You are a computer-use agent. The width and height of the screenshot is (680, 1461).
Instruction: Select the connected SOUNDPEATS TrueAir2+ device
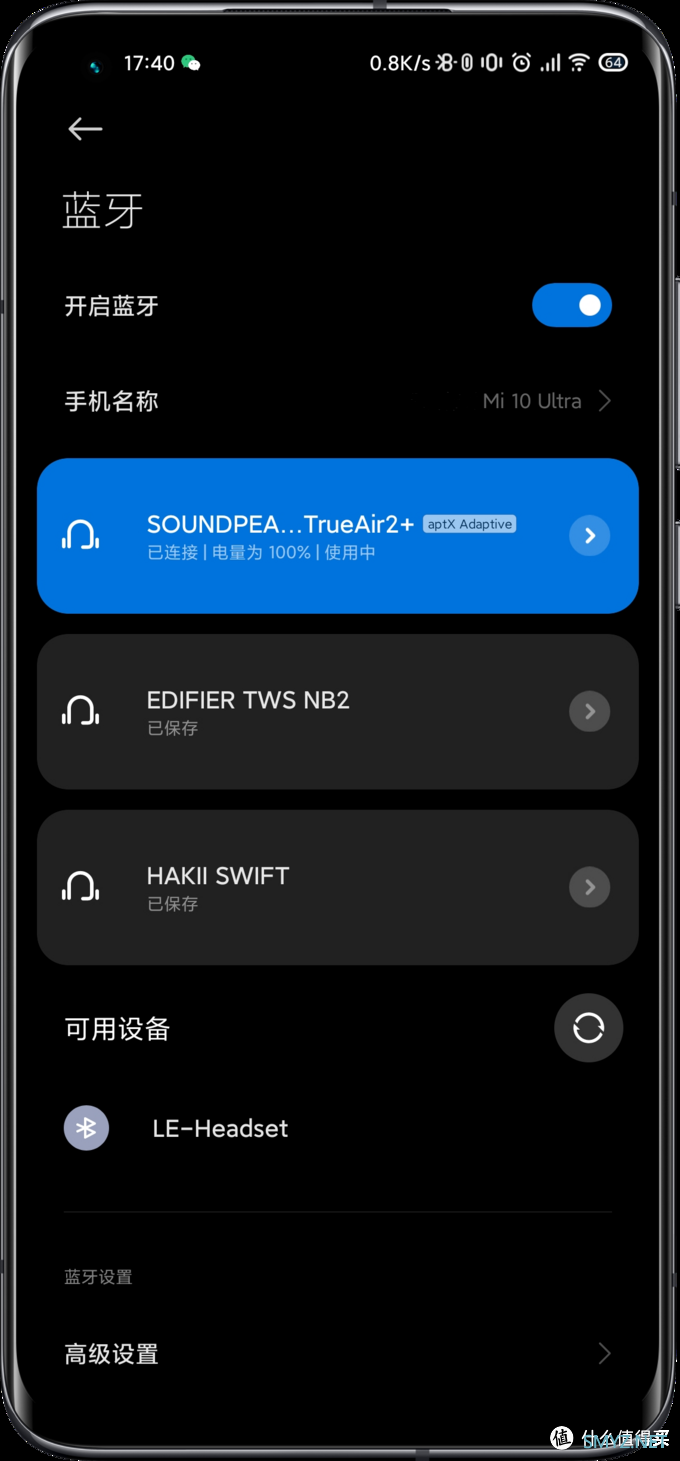[x=300, y=536]
